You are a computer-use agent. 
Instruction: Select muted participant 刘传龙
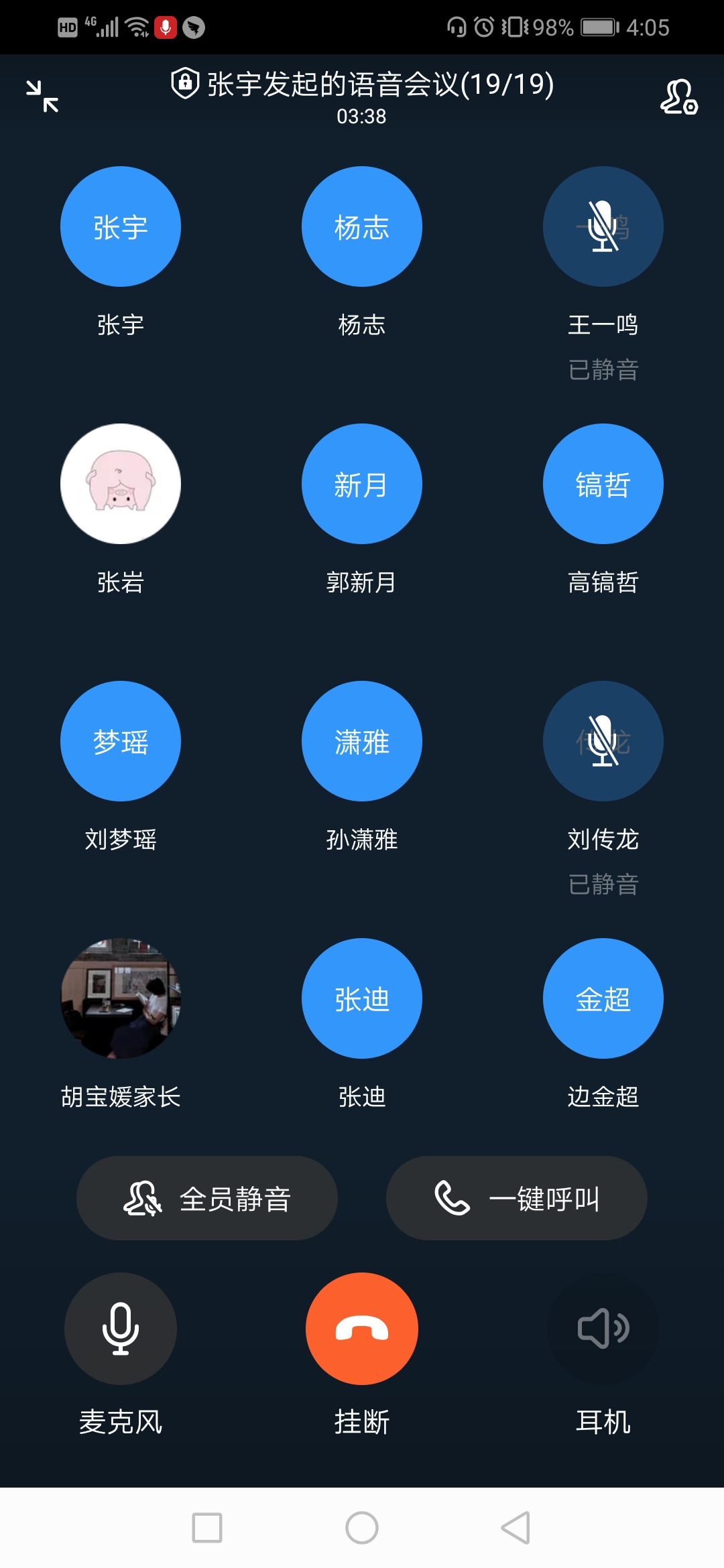[603, 741]
